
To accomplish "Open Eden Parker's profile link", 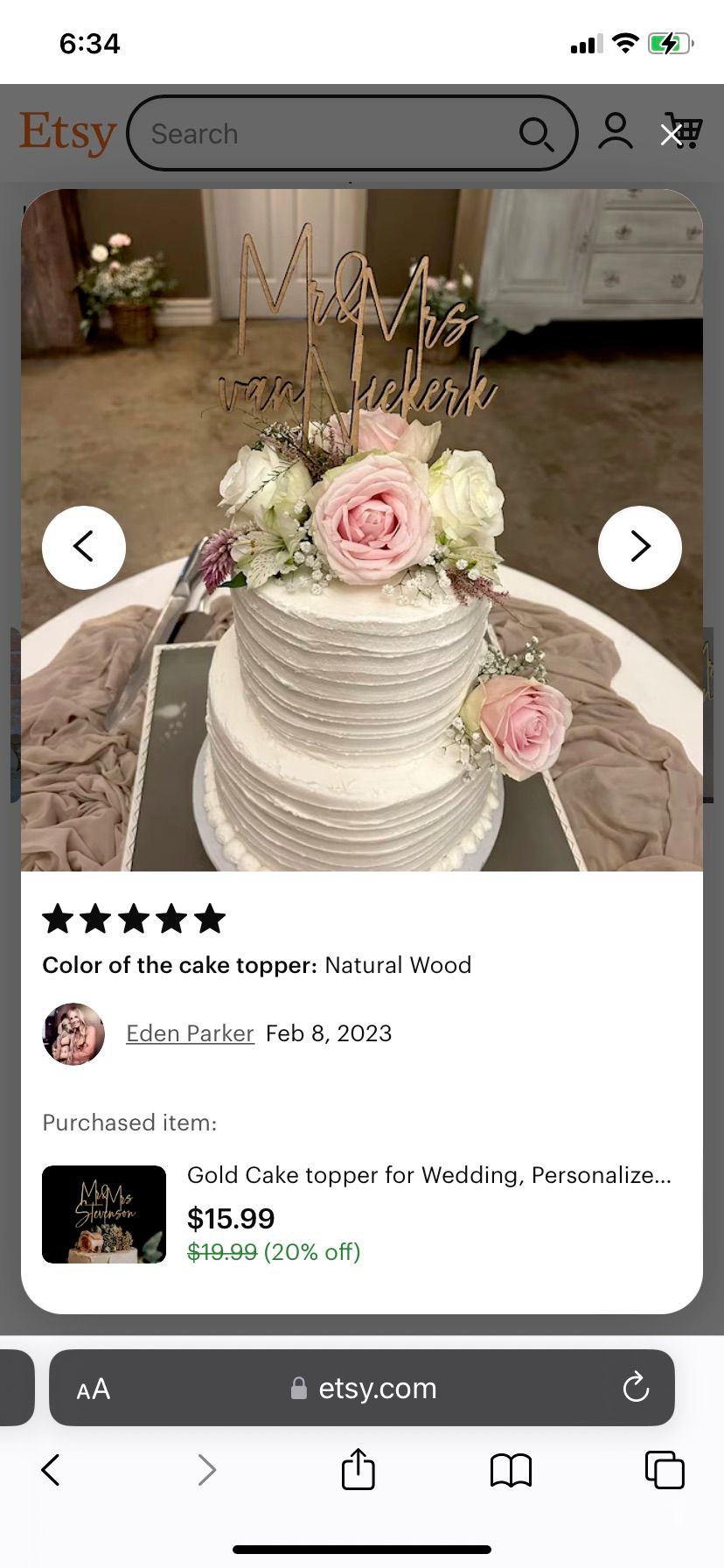I will [190, 1033].
